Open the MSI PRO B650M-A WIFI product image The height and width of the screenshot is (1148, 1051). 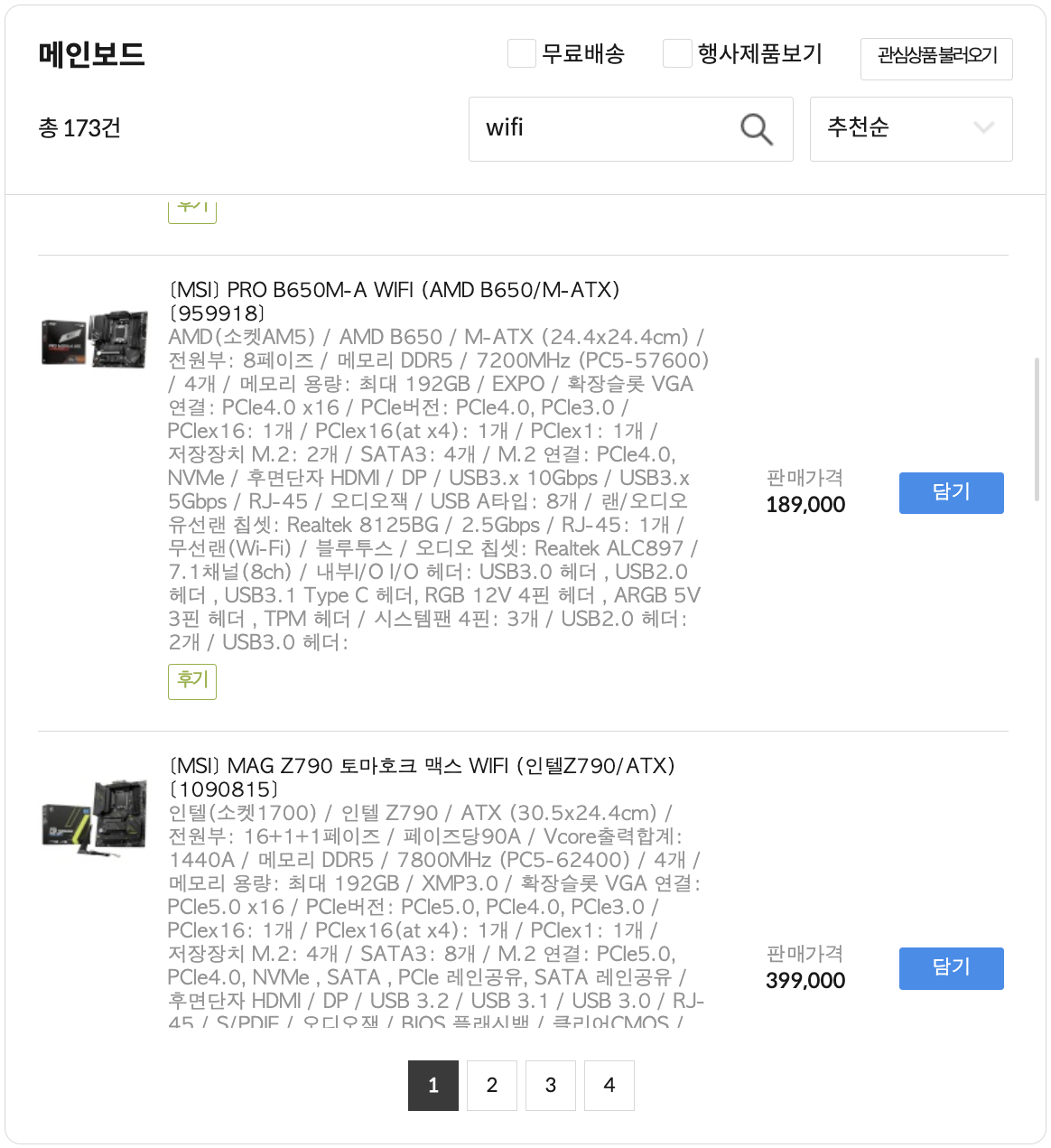(x=95, y=339)
